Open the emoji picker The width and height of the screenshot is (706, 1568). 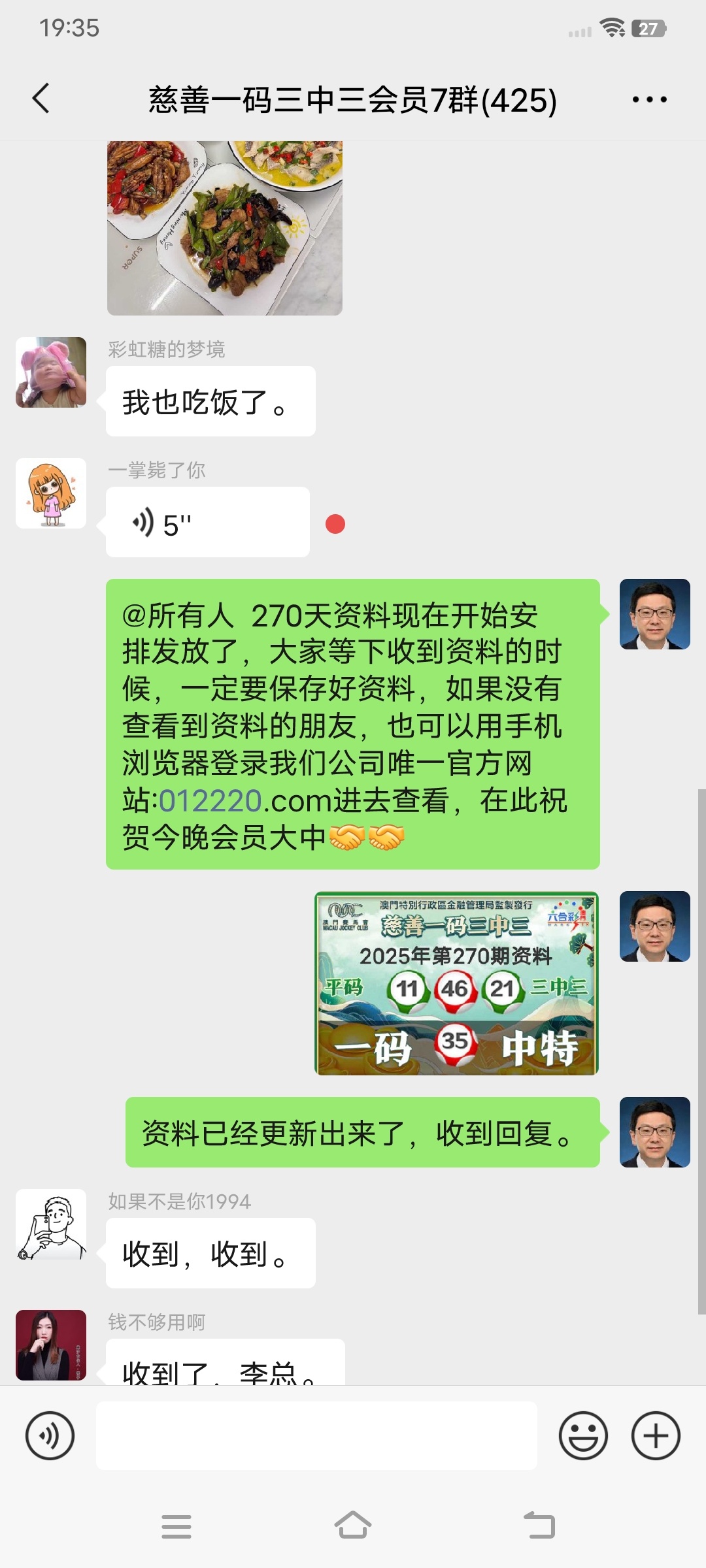point(583,1435)
